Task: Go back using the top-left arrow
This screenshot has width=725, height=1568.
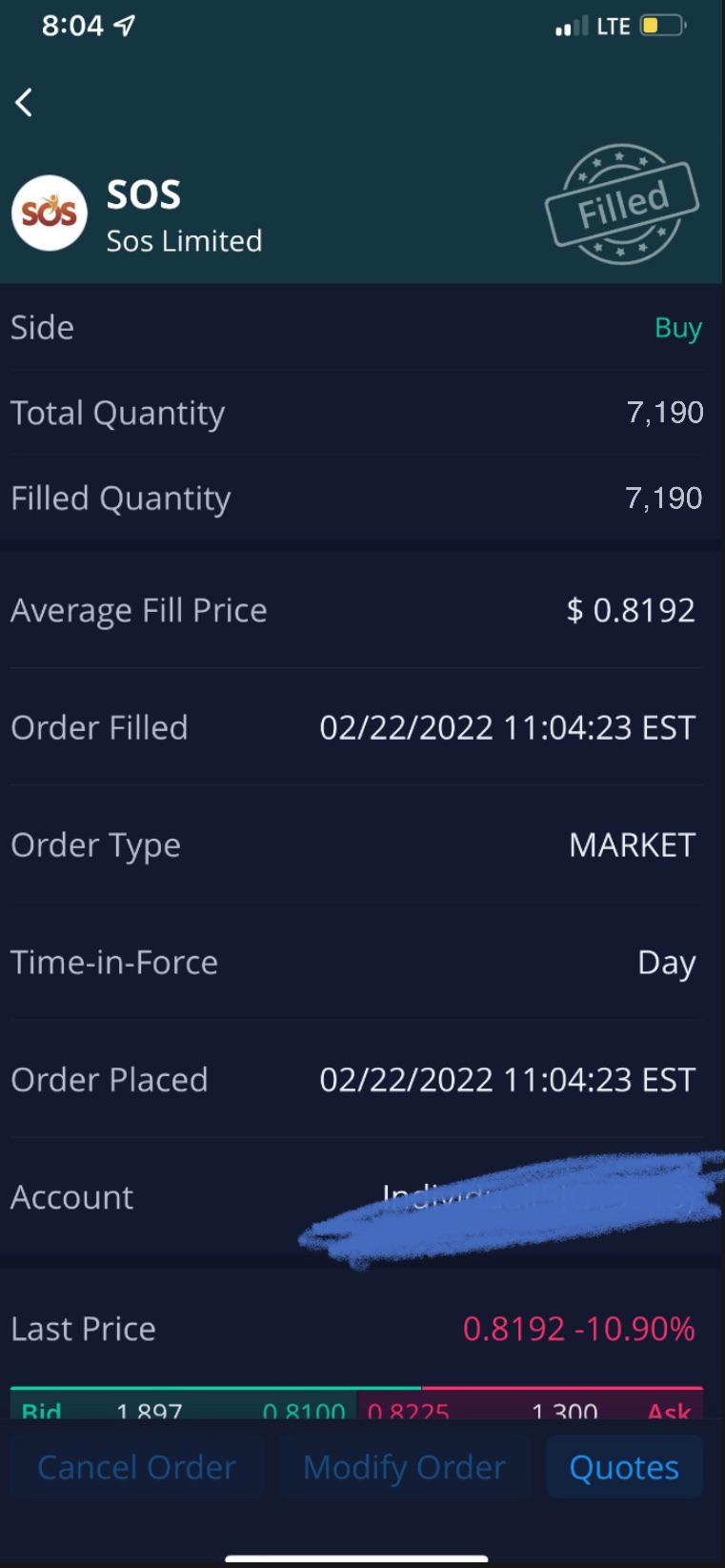Action: click(25, 102)
